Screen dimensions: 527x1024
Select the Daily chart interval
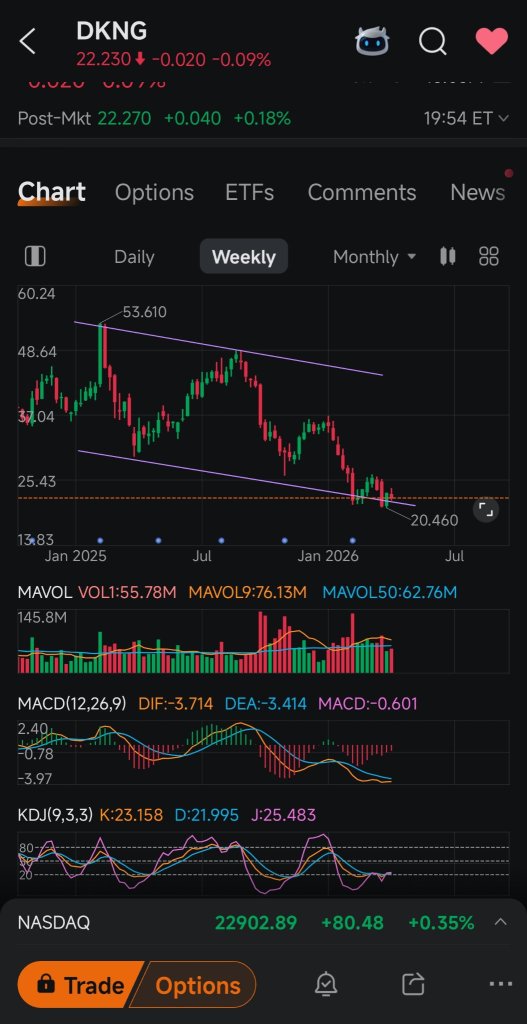click(135, 257)
